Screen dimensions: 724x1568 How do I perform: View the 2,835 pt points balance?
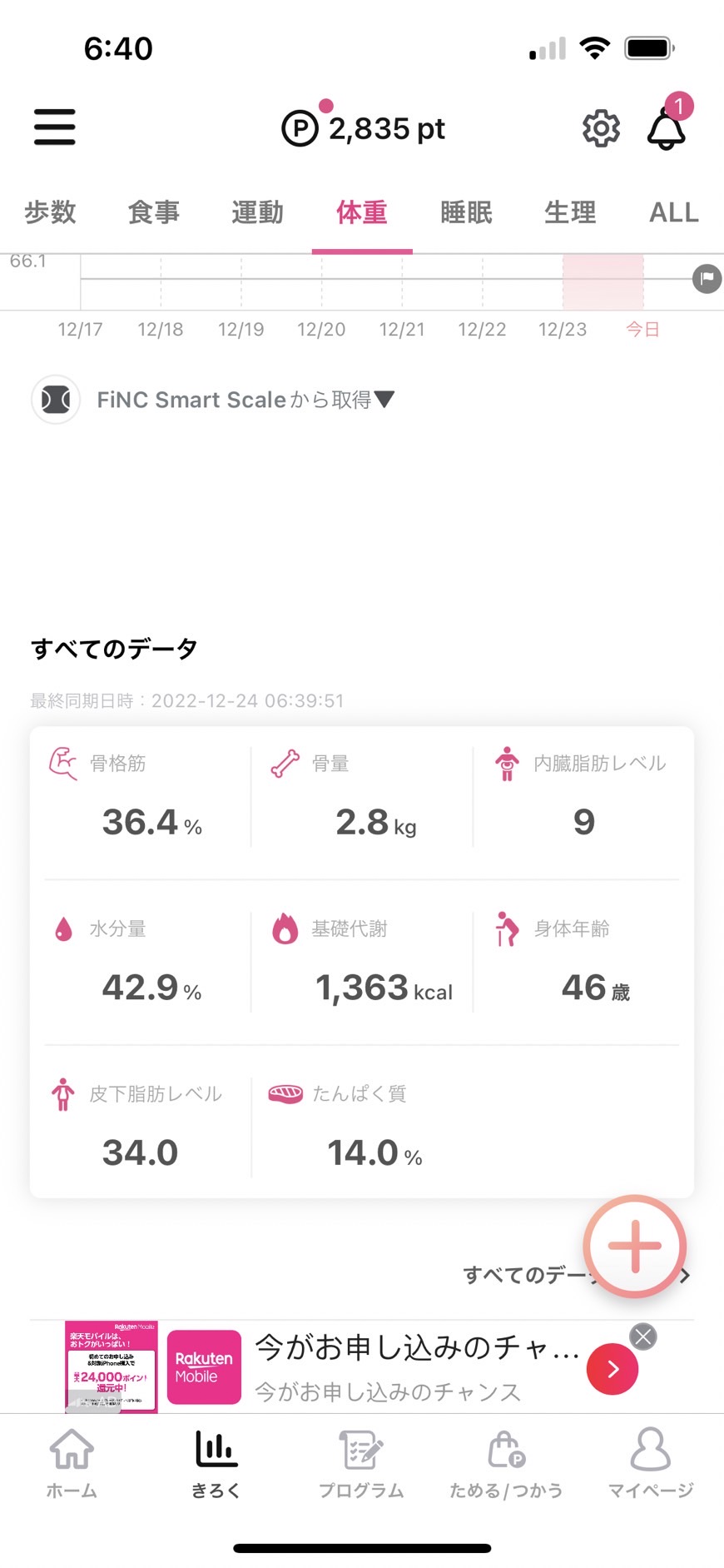coord(364,128)
